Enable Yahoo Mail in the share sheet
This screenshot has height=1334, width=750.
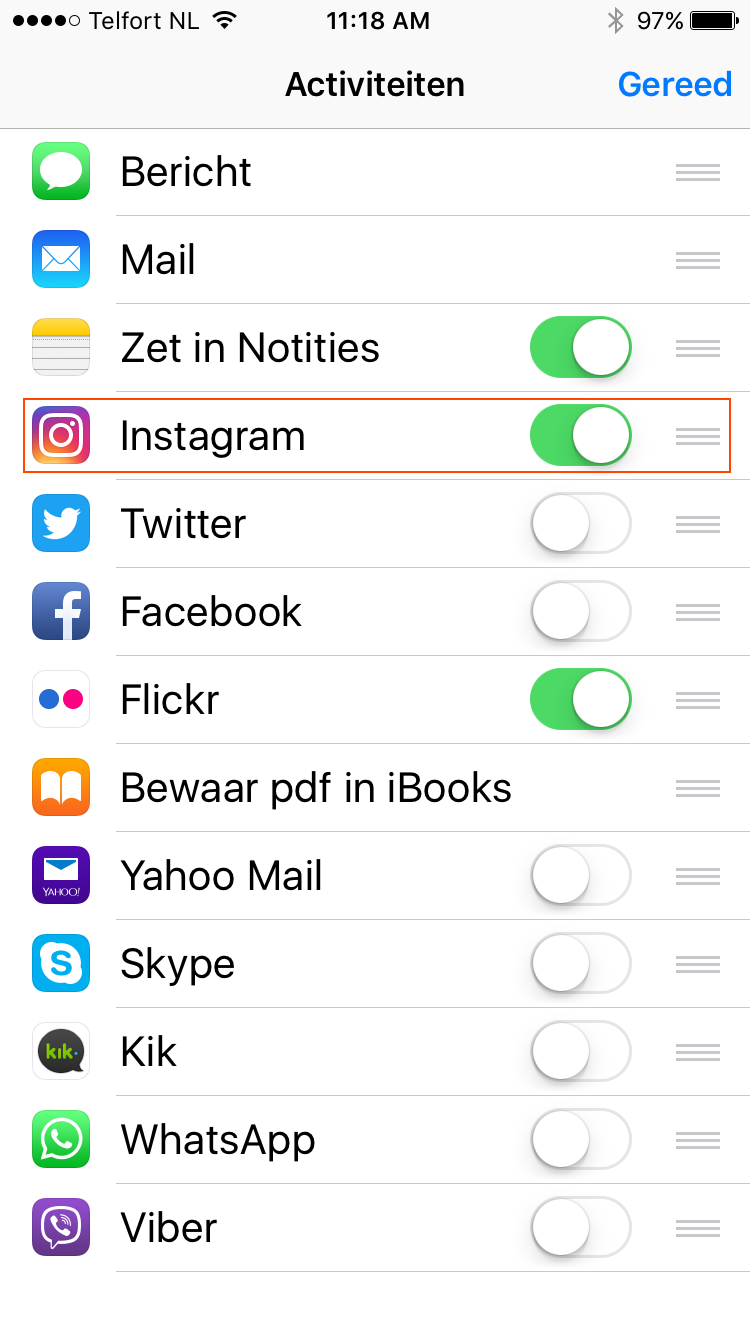pos(581,876)
